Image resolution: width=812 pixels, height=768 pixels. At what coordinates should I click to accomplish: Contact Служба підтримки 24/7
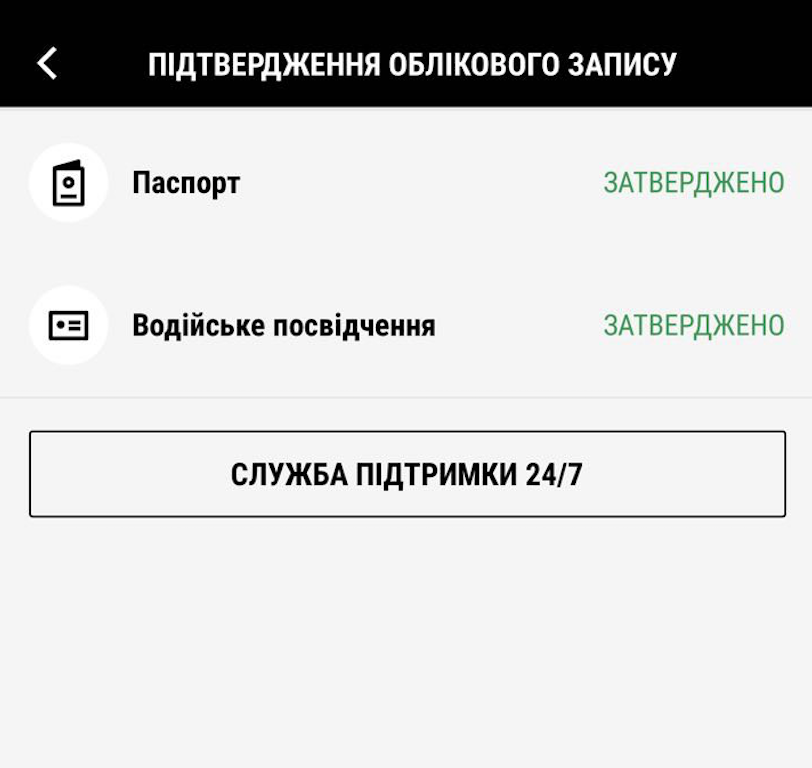coord(406,474)
